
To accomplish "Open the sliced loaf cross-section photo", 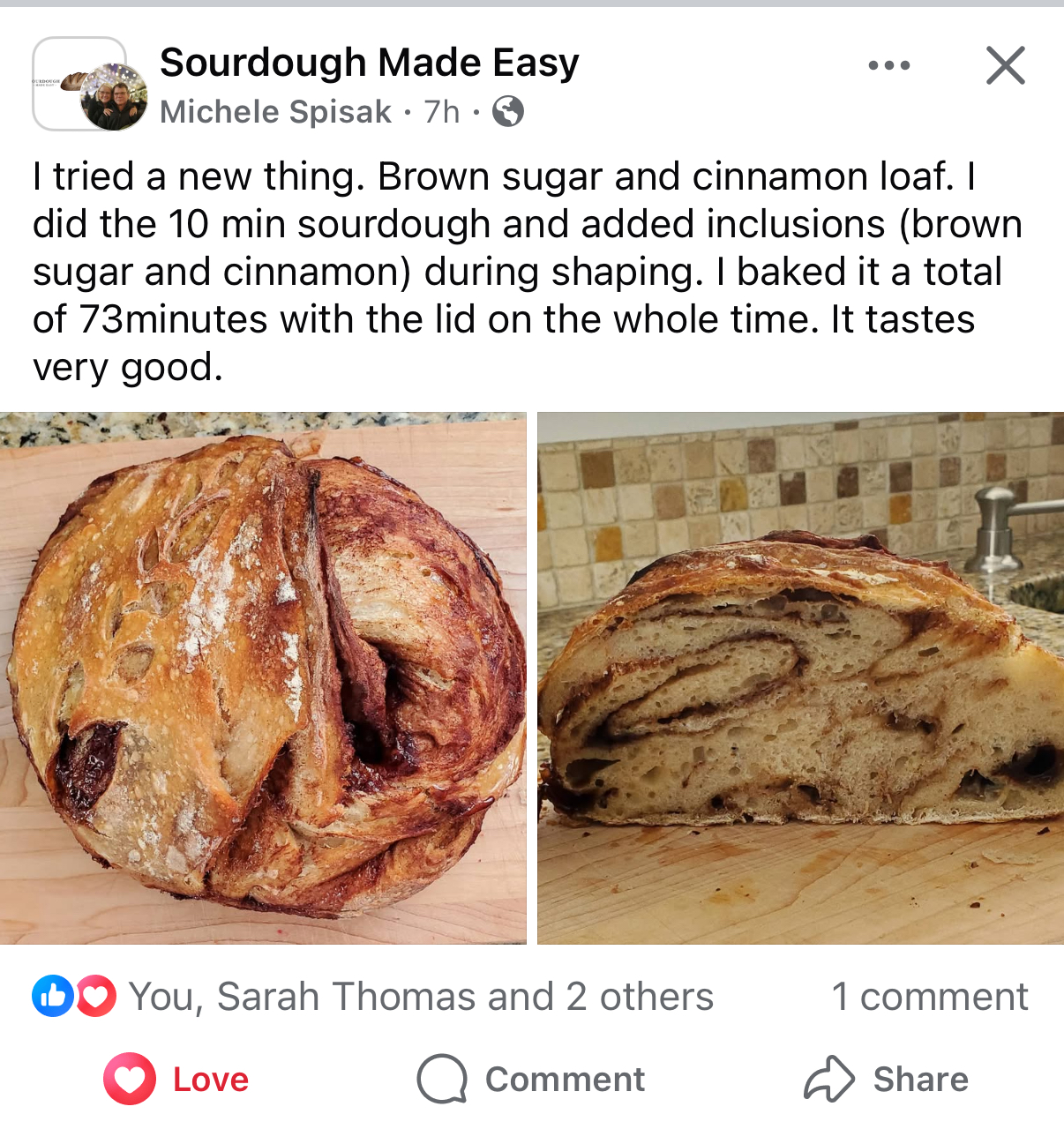I will tap(800, 677).
